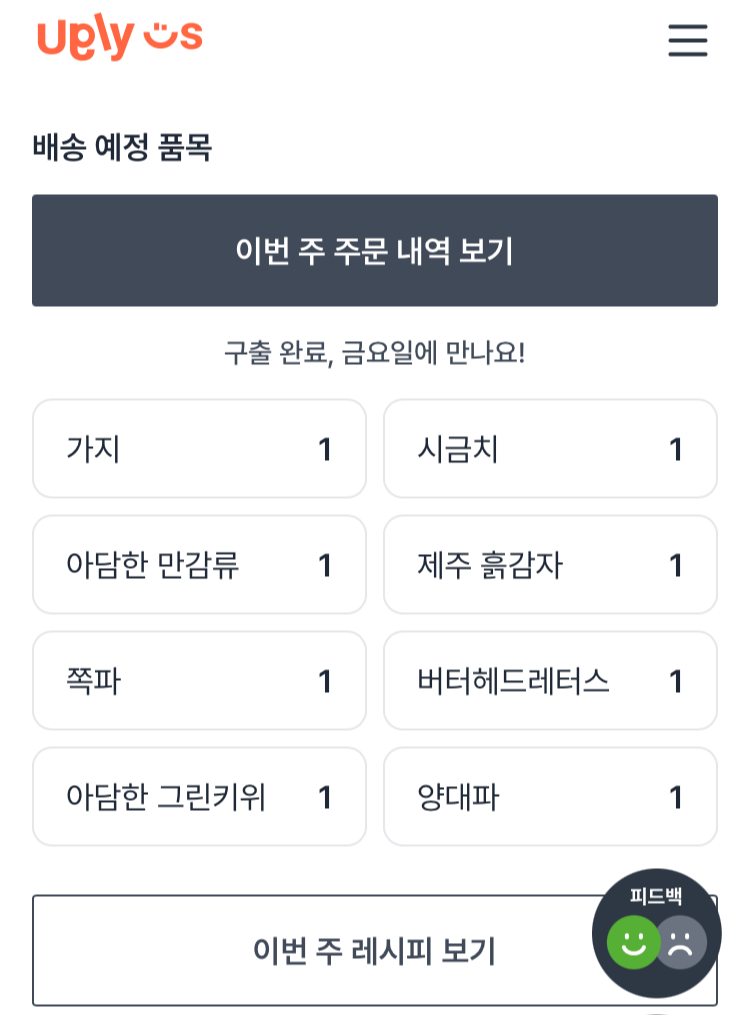The width and height of the screenshot is (750, 1015).
Task: Open 이번 주 주문 내역 보기
Action: coord(375,249)
